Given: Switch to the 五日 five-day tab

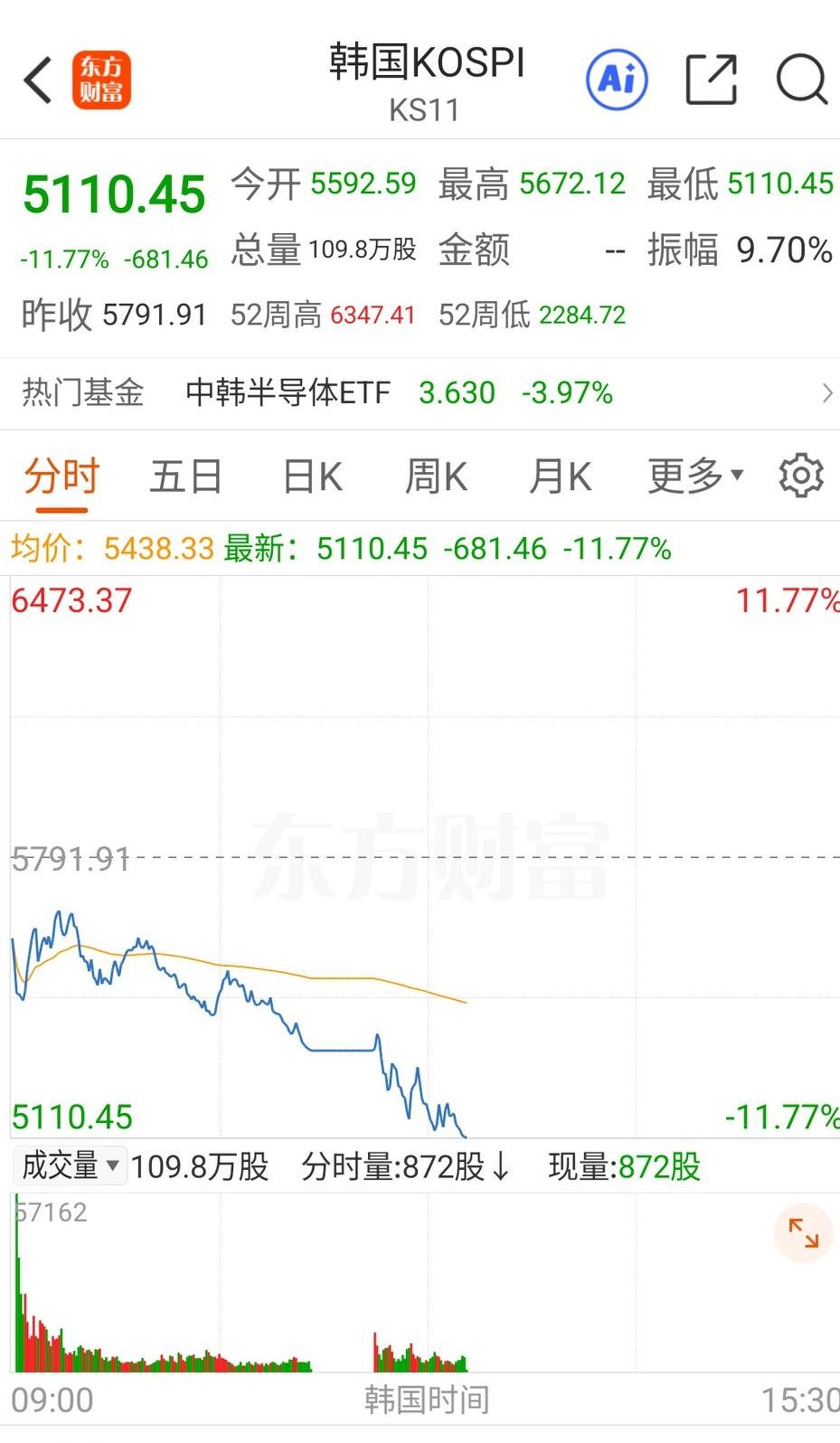Looking at the screenshot, I should (x=185, y=475).
